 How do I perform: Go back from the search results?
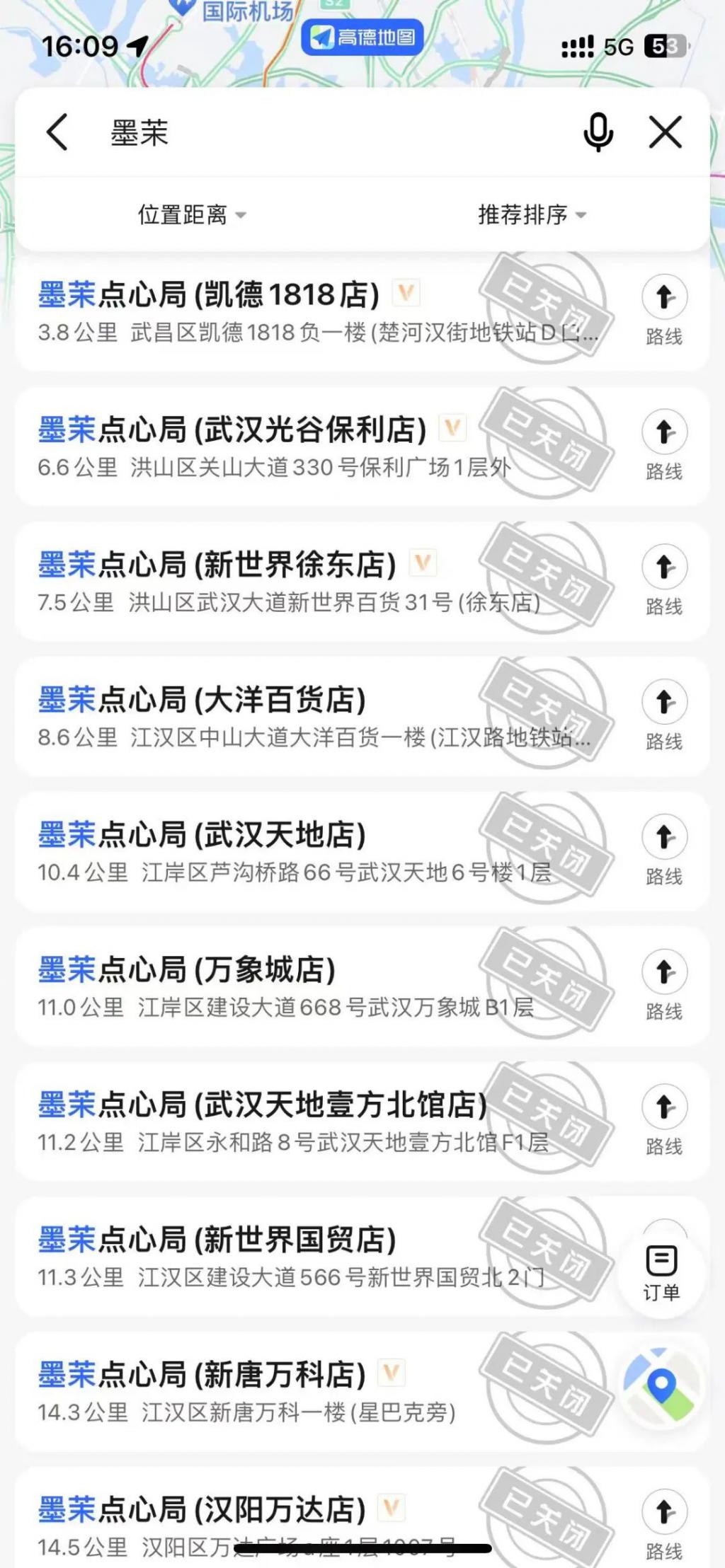[57, 132]
